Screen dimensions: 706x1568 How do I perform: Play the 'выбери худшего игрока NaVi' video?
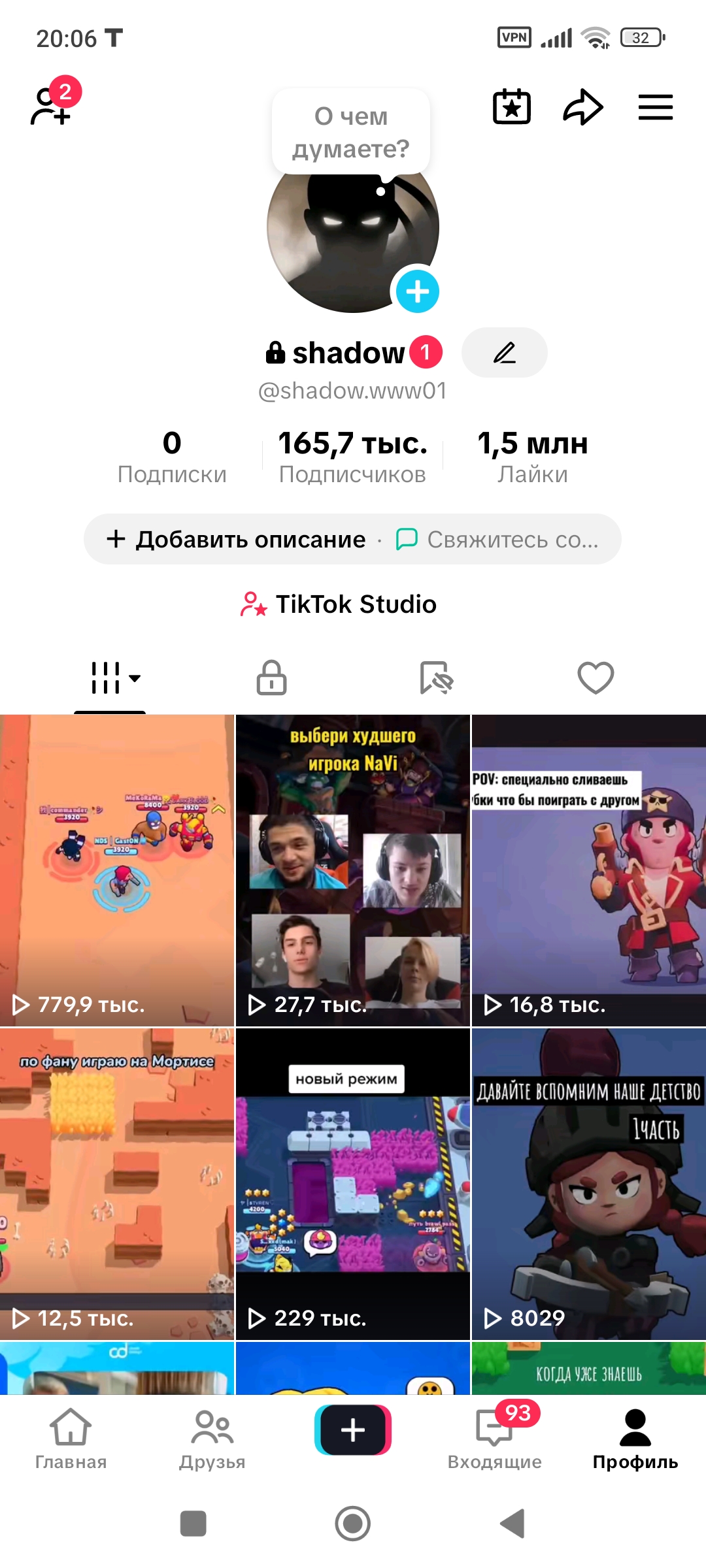352,870
